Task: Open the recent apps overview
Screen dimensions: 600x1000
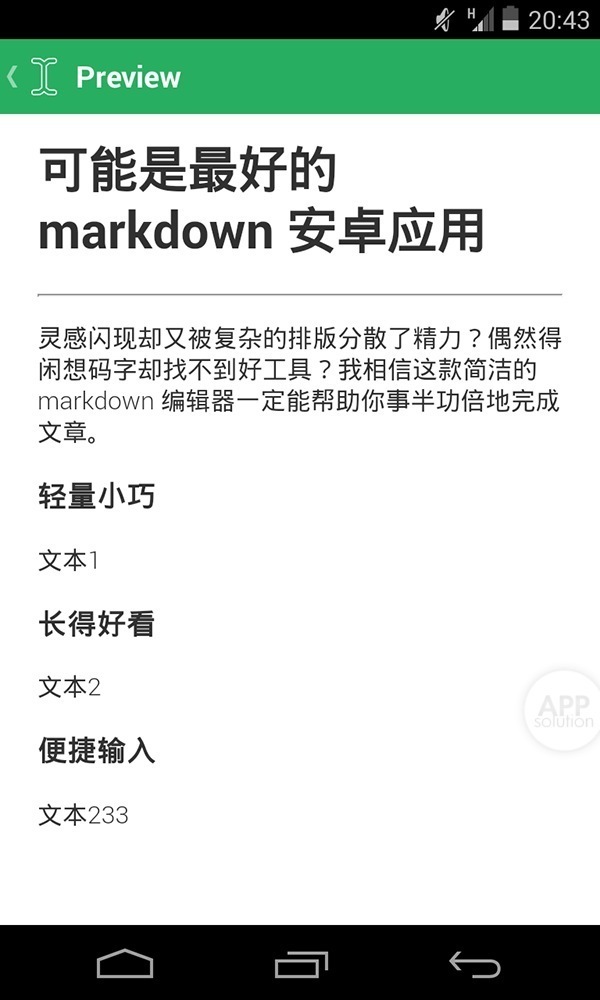Action: [300, 963]
